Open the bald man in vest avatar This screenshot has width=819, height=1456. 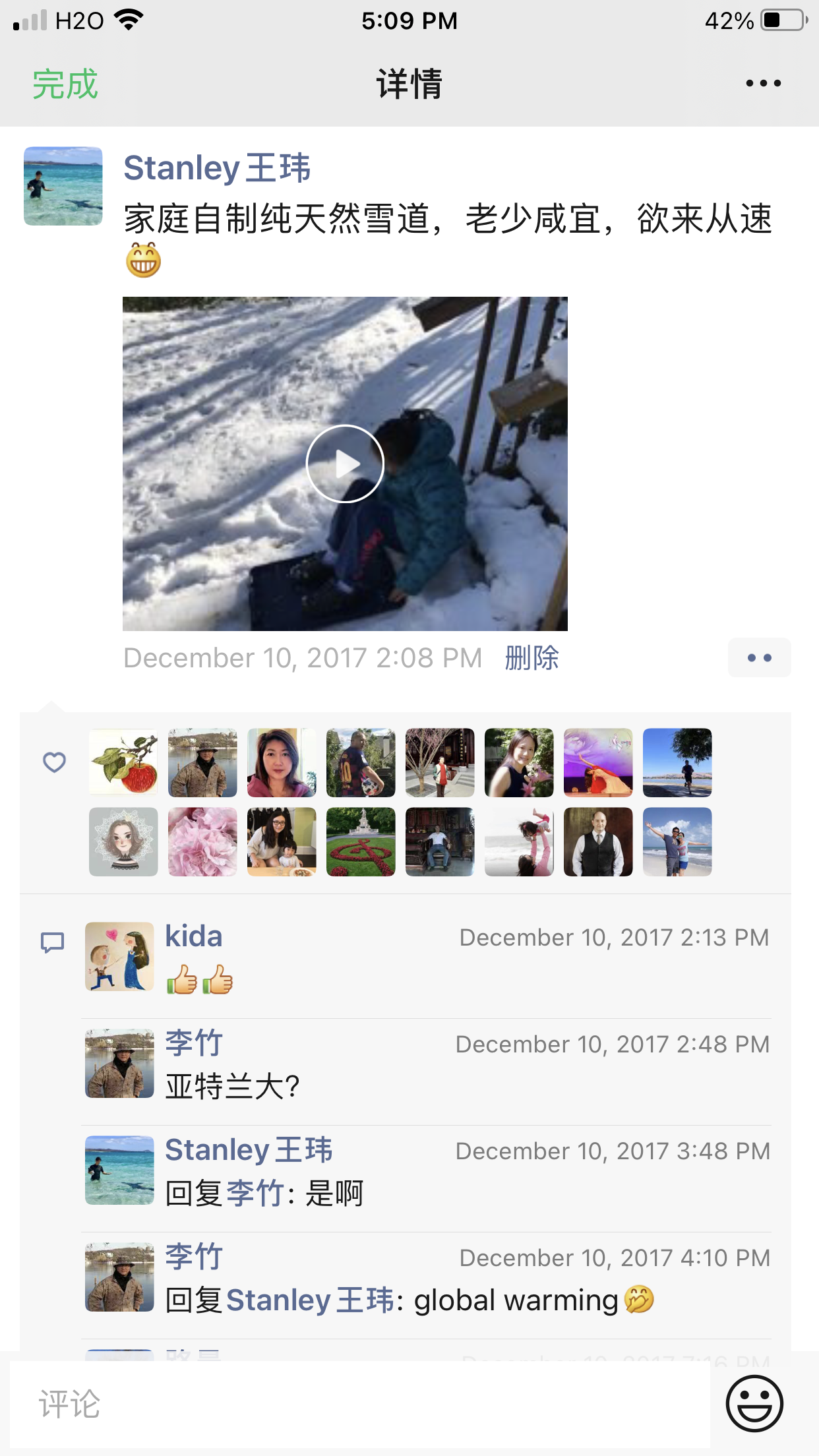coord(598,841)
